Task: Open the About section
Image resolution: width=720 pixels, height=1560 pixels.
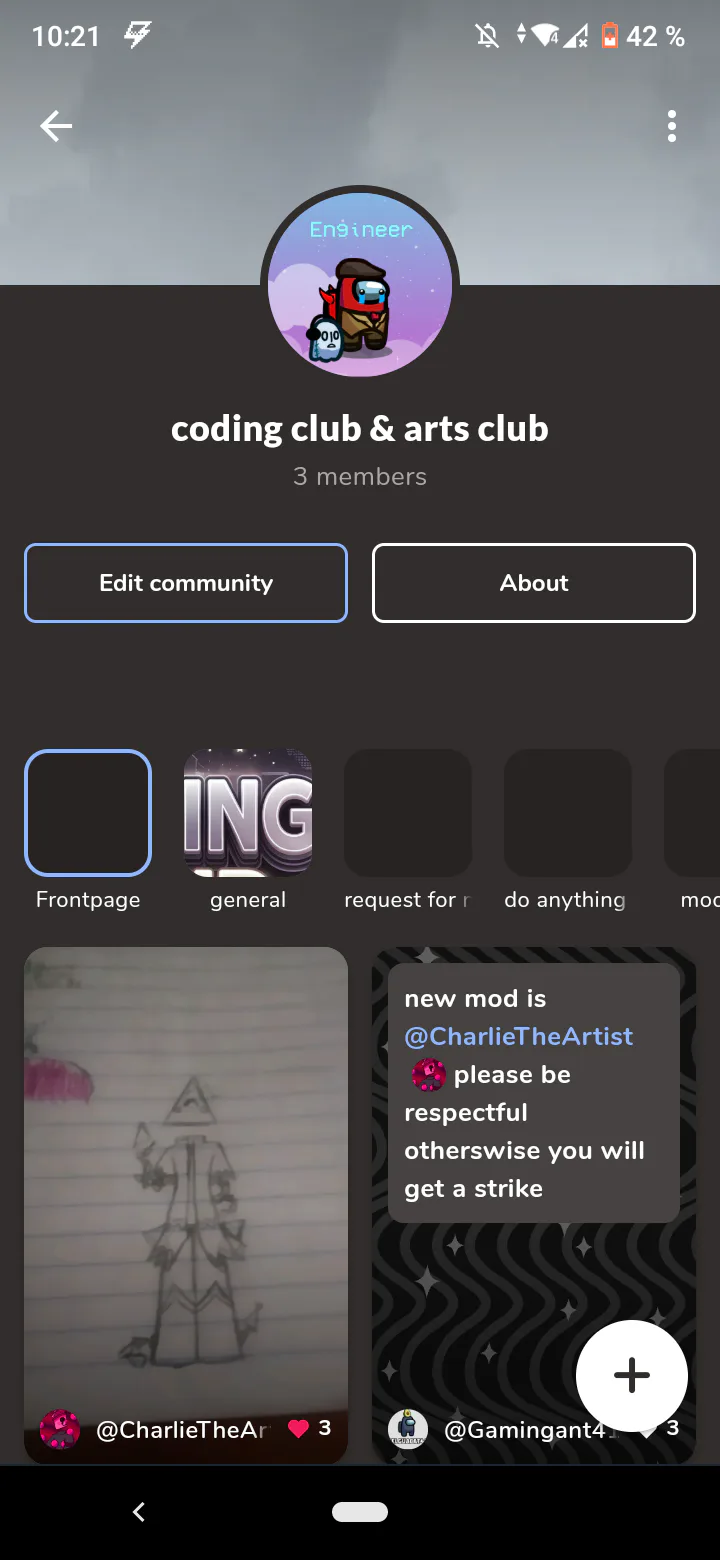Action: tap(534, 583)
